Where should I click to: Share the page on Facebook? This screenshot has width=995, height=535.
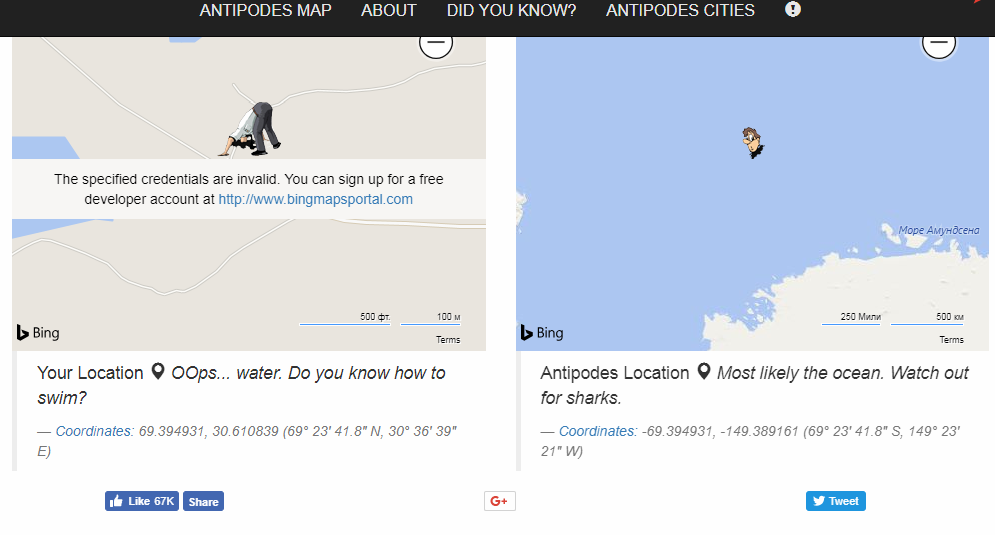click(x=203, y=501)
